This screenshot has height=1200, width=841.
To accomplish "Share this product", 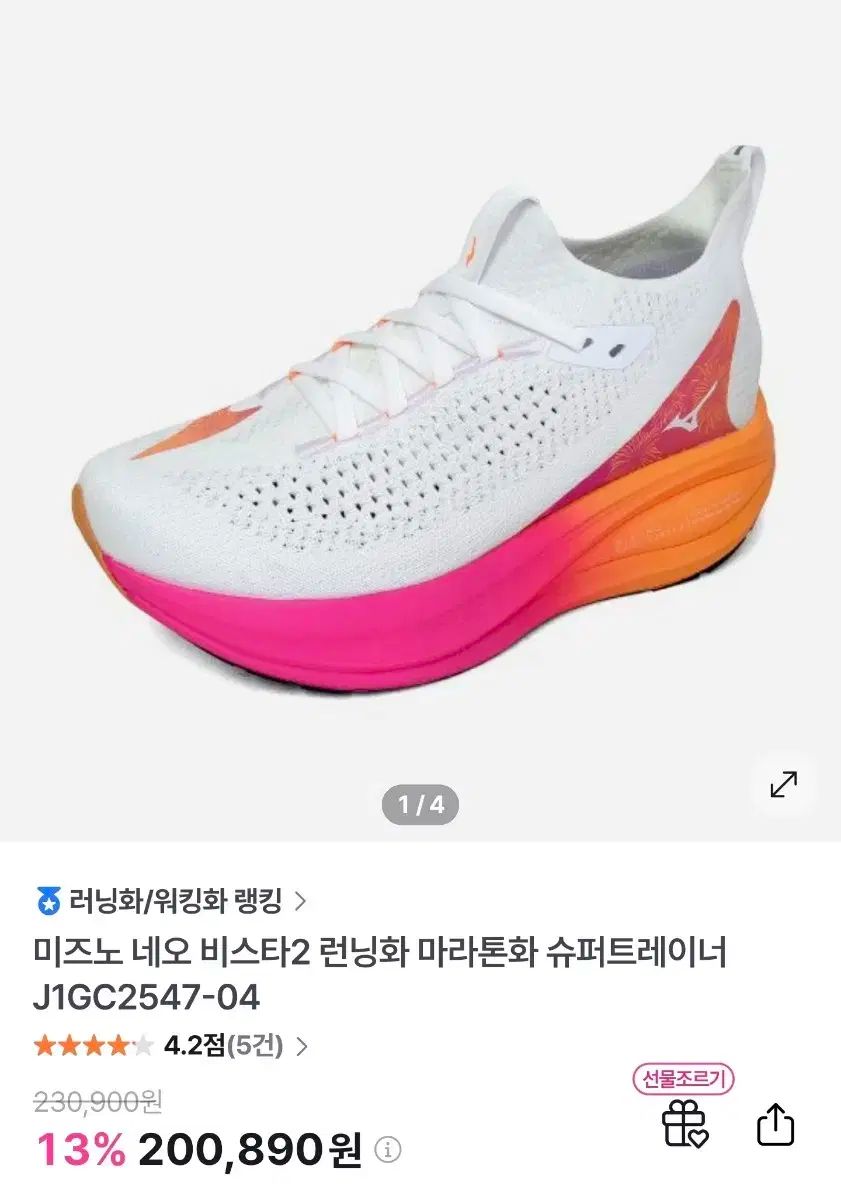I will tap(776, 1125).
